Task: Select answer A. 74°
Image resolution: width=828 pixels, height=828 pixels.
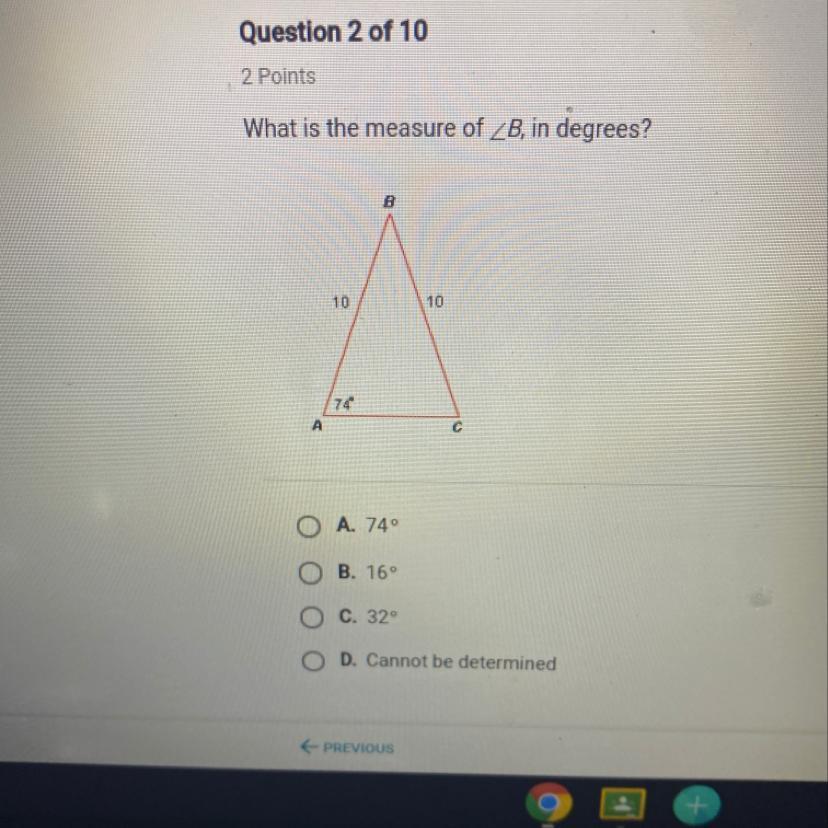Action: click(311, 526)
